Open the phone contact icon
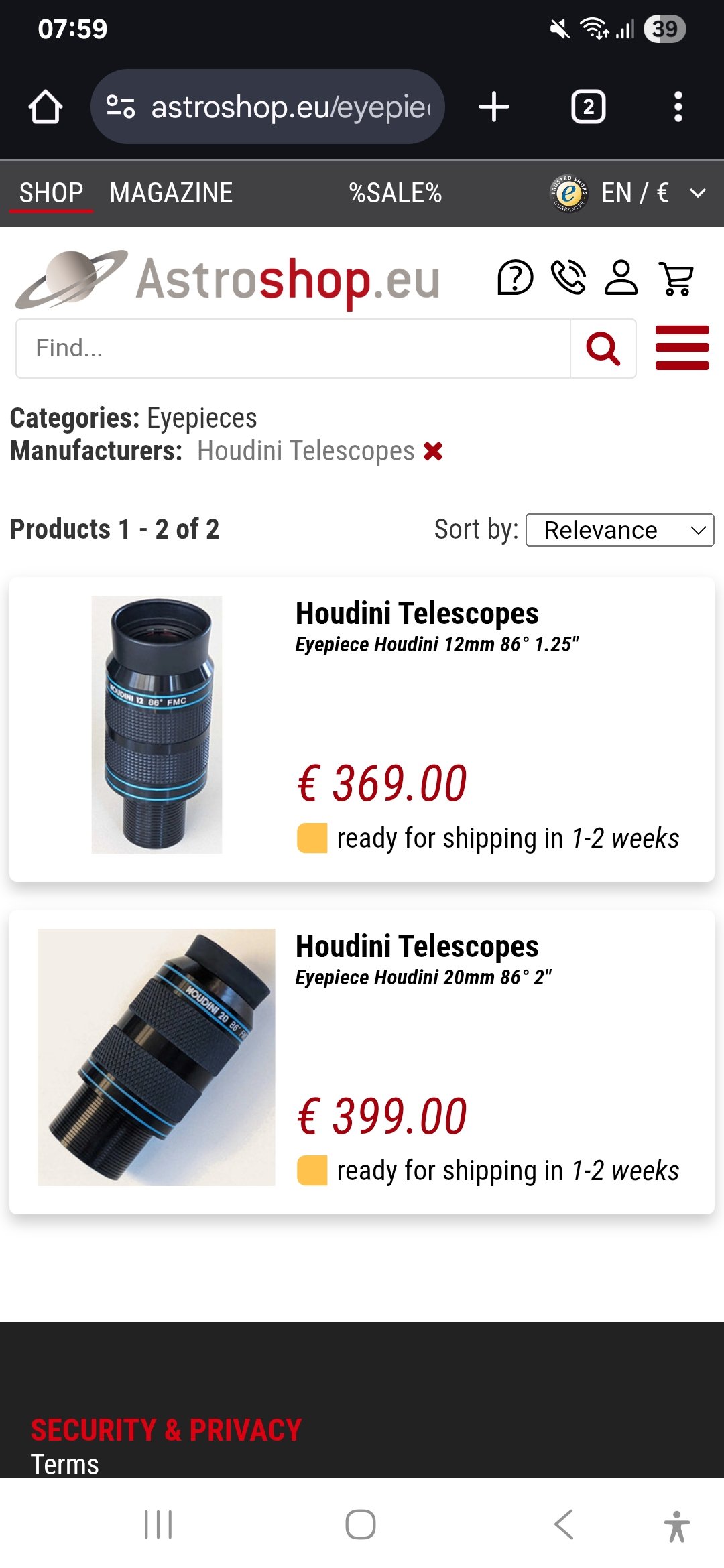Image resolution: width=724 pixels, height=1568 pixels. tap(568, 278)
